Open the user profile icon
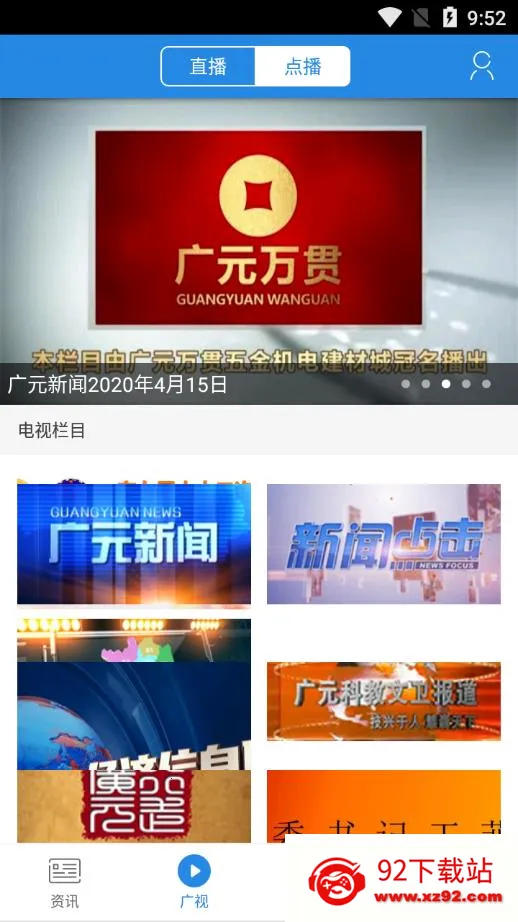 click(x=482, y=66)
